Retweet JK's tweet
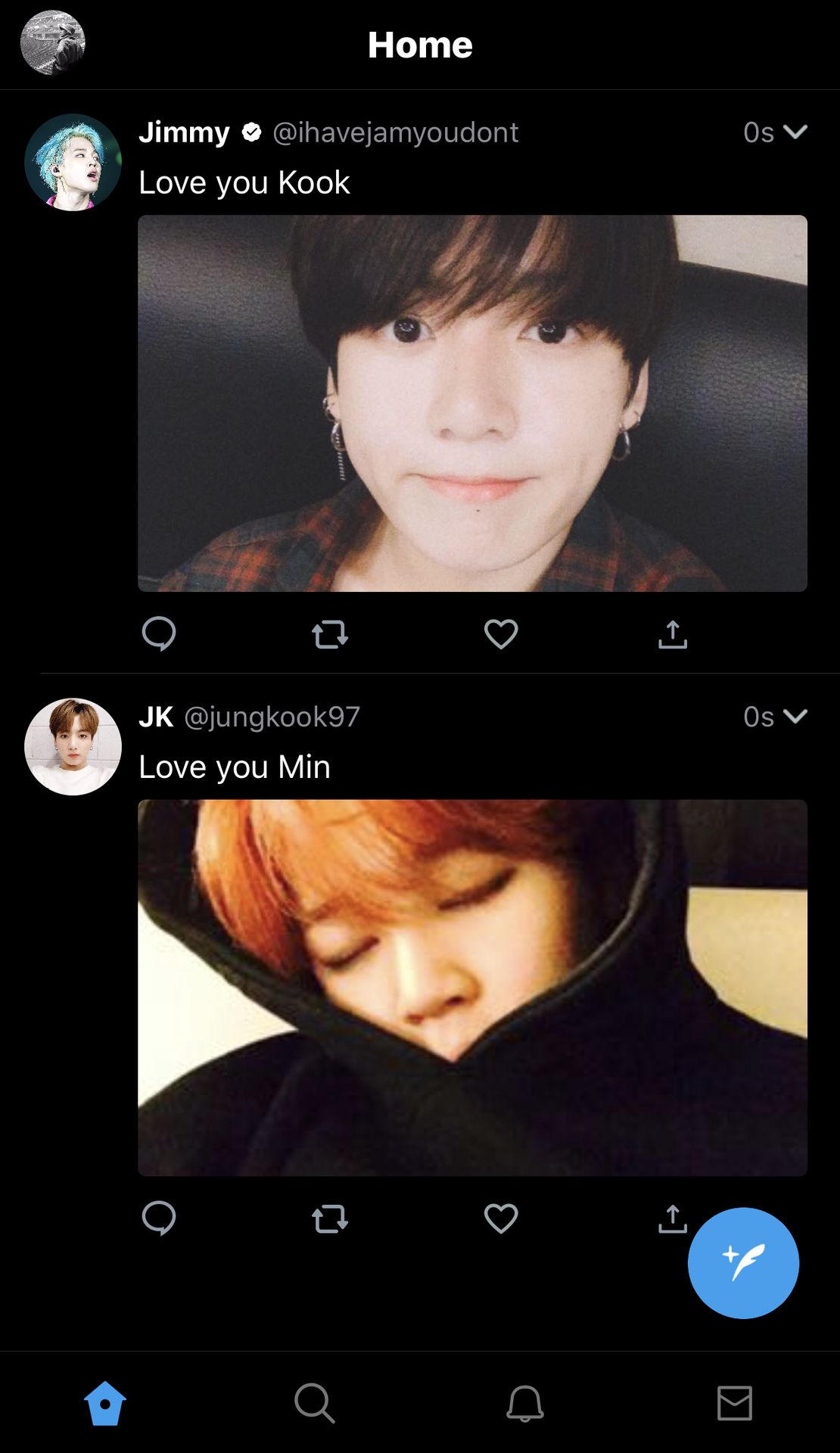 (330, 1218)
